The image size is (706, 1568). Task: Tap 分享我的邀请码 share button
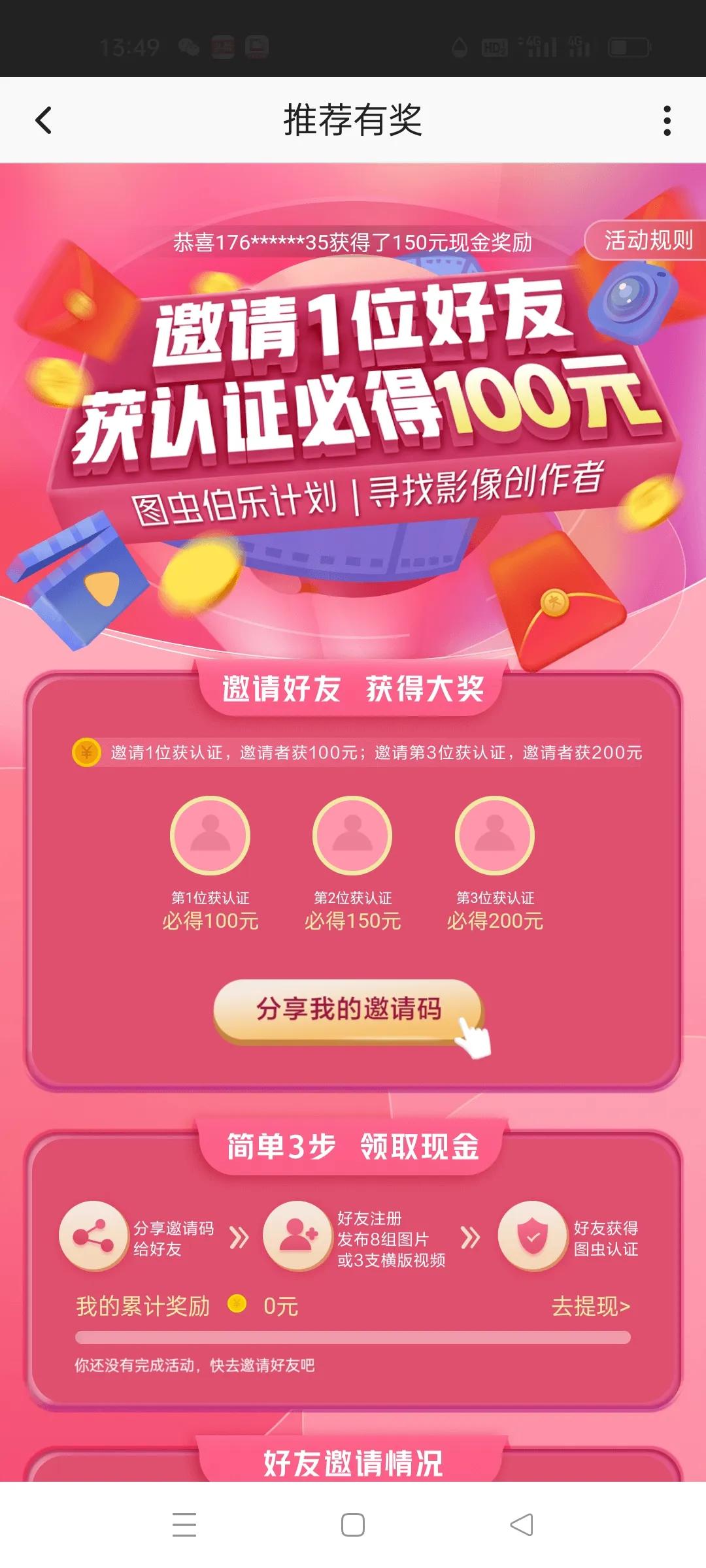point(348,1009)
